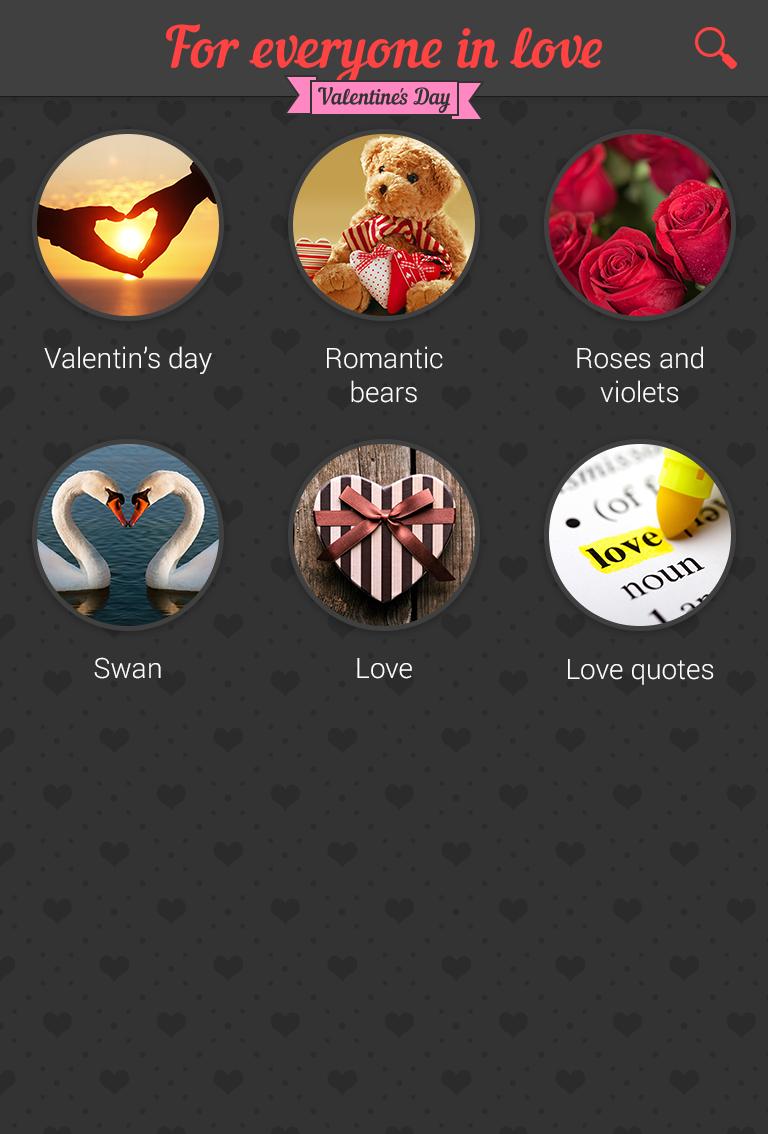Image resolution: width=768 pixels, height=1134 pixels.
Task: Select the Romantic bears category label
Action: 384,375
